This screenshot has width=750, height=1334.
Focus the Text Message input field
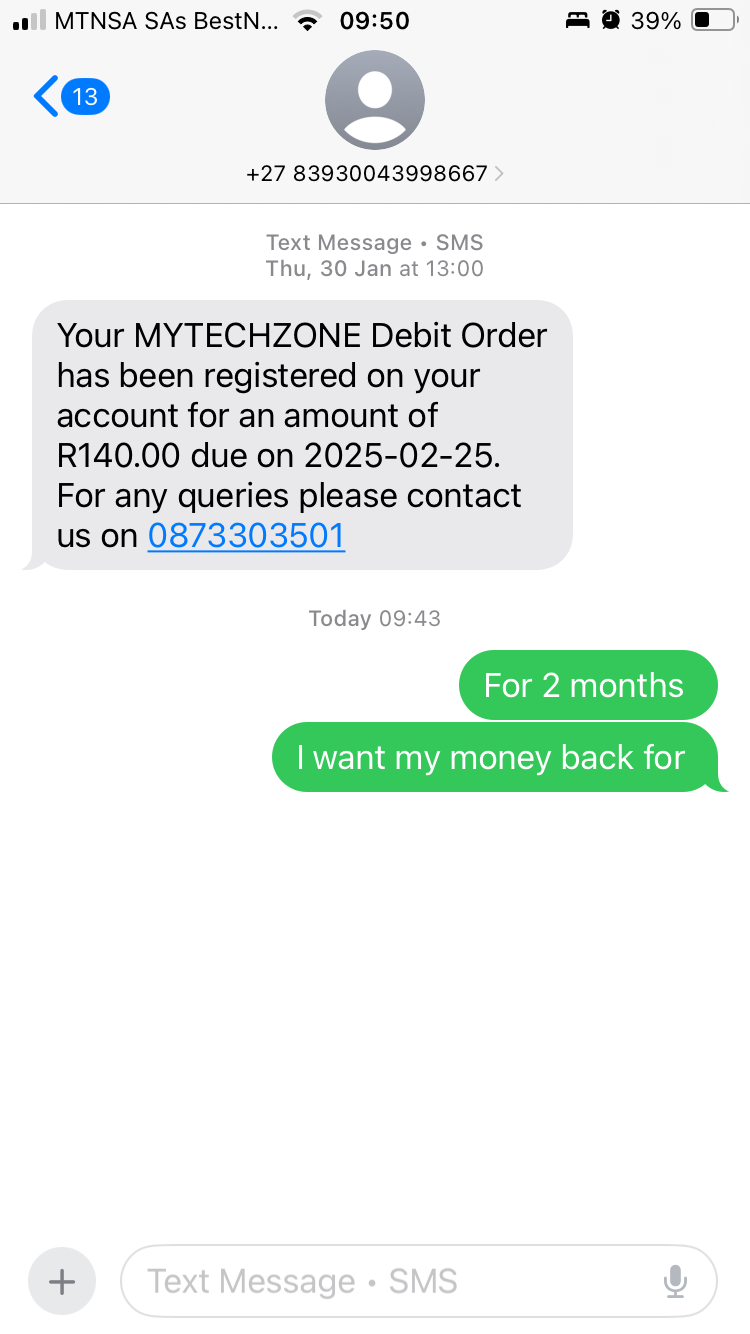pos(390,1281)
